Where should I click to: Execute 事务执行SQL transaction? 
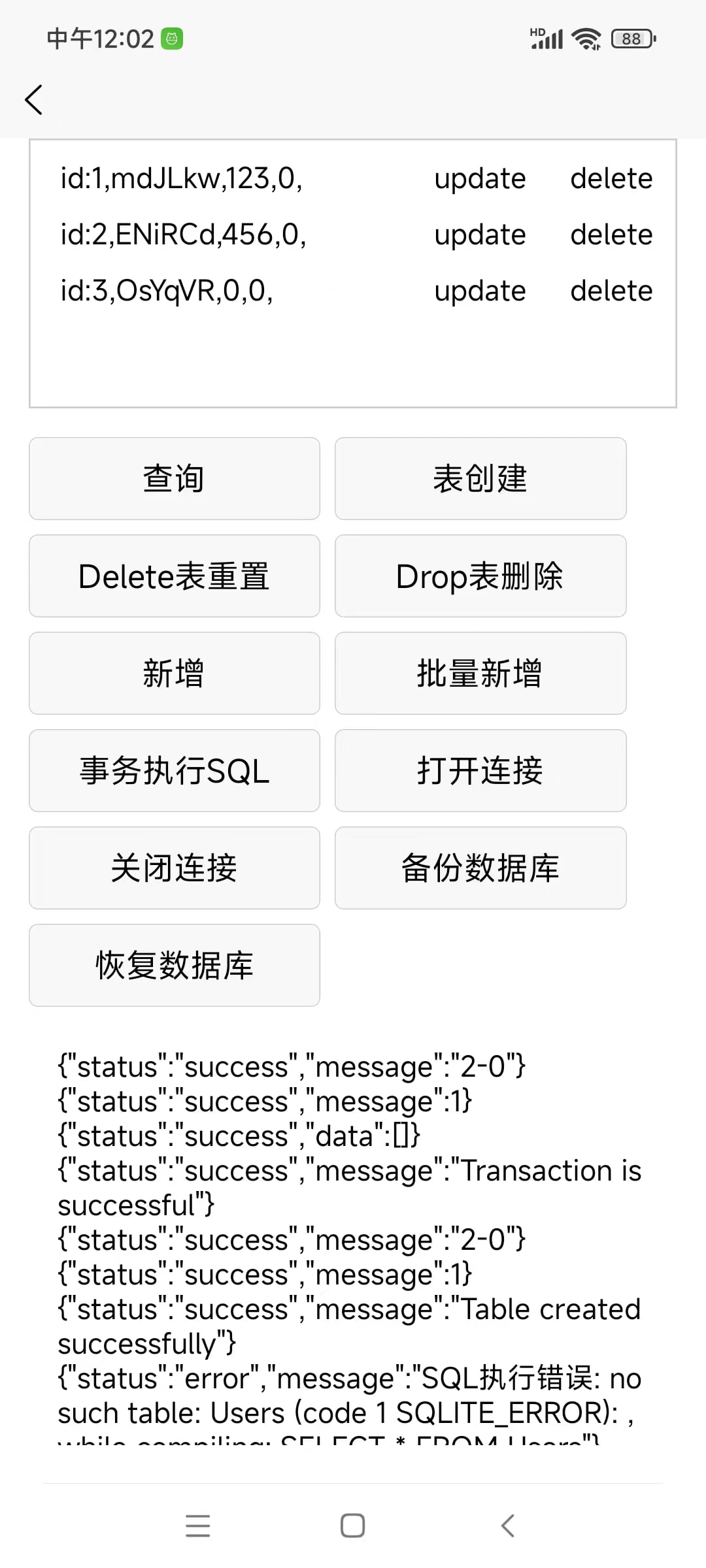click(x=175, y=771)
